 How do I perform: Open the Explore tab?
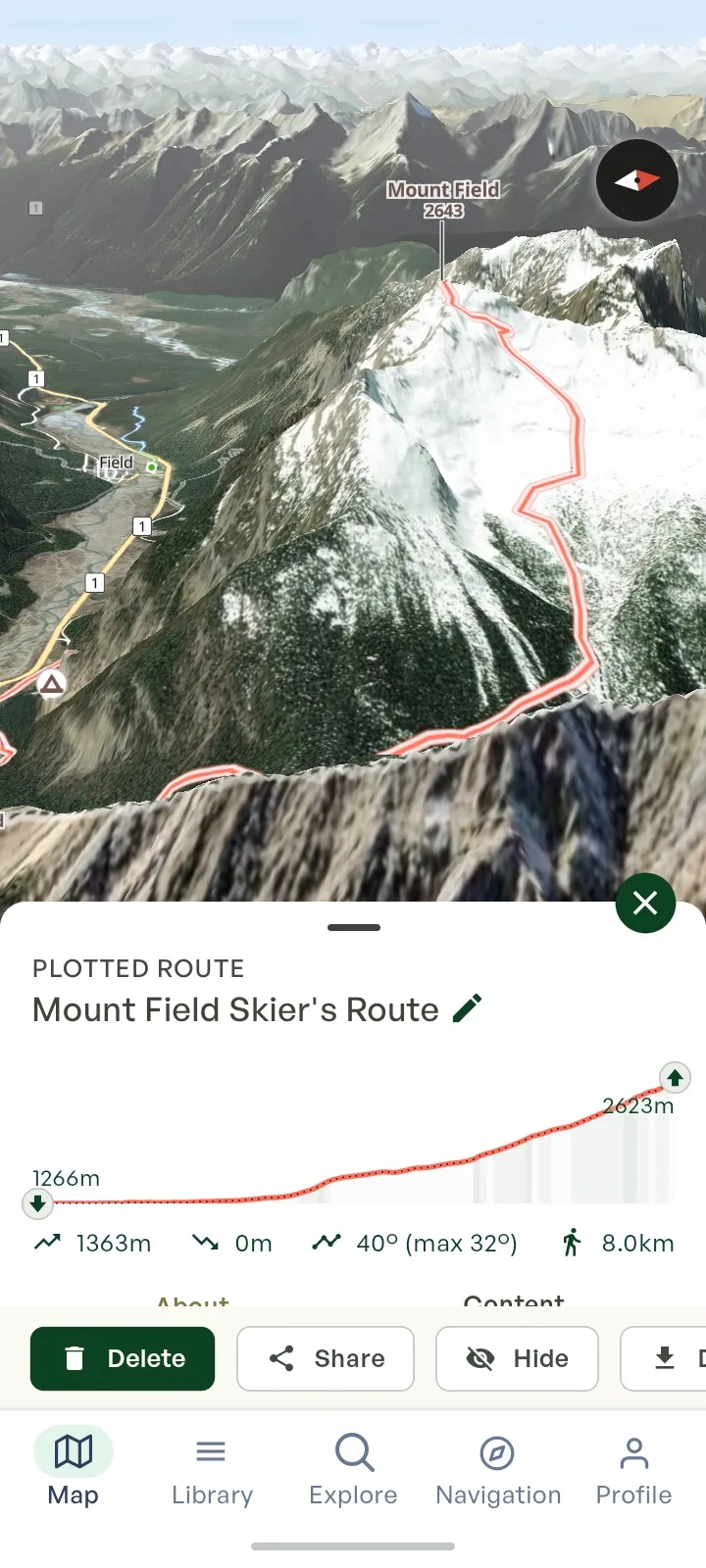[x=353, y=1471]
